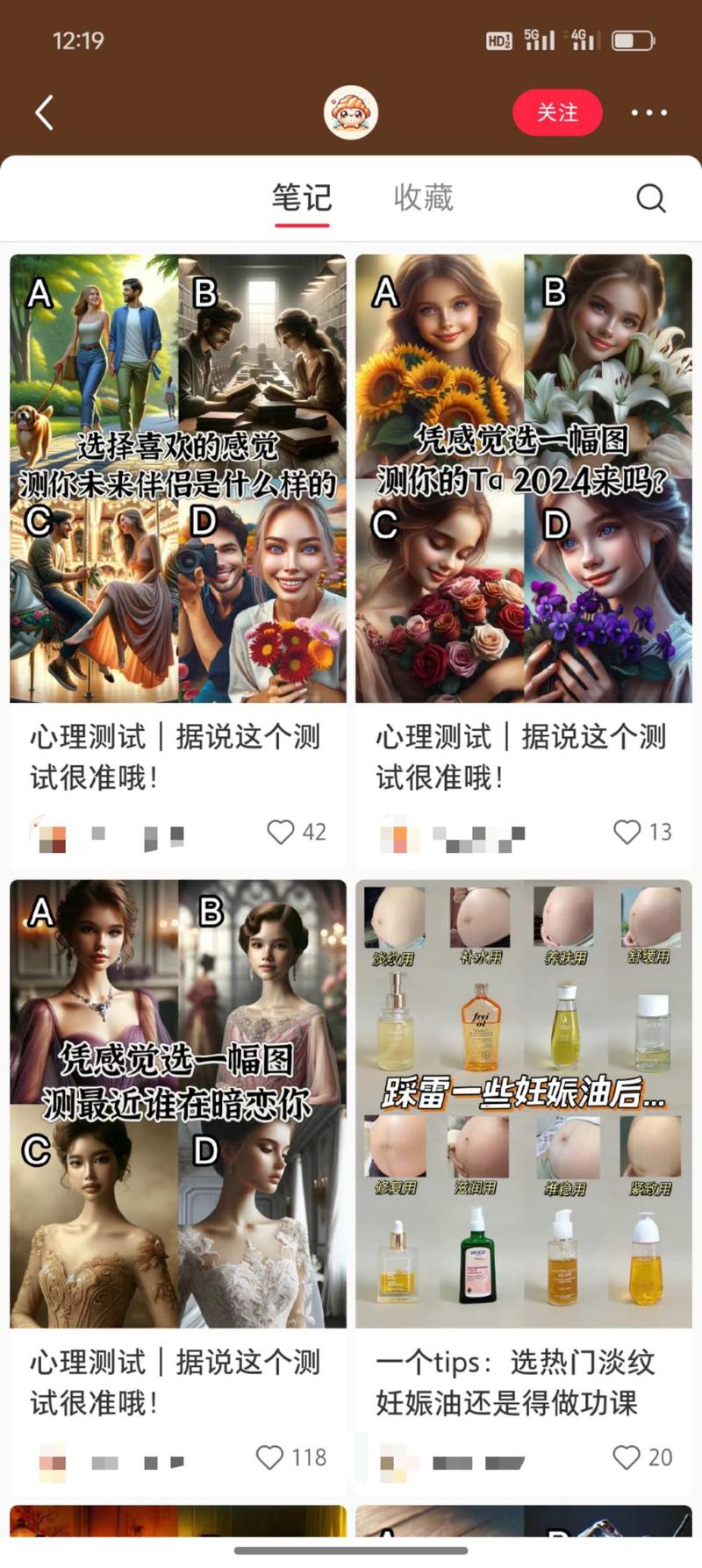Tap the creator's avatar at the top
The width and height of the screenshot is (702, 1568).
tap(351, 112)
